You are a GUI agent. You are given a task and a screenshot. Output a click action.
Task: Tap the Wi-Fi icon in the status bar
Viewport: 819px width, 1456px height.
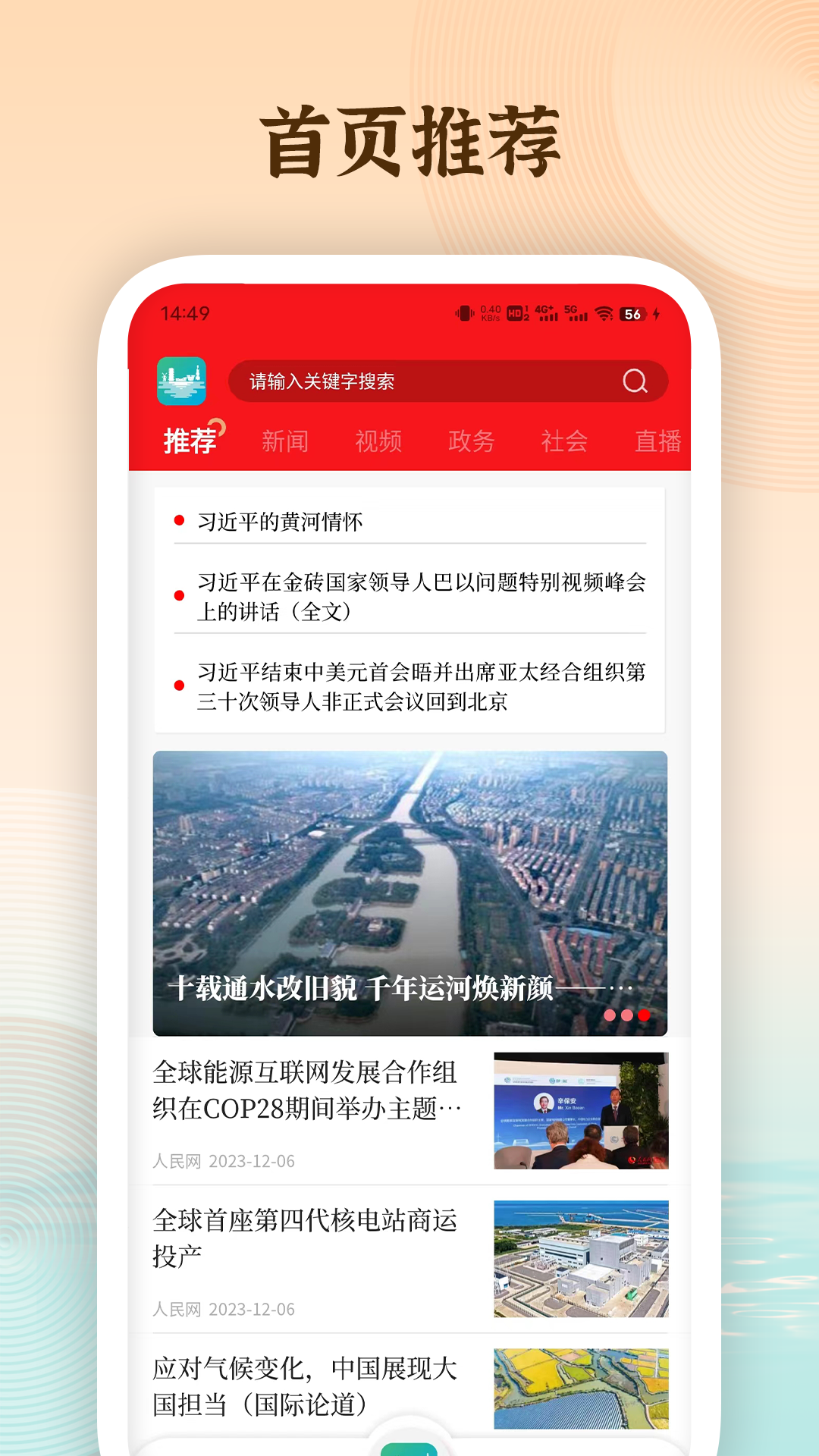(603, 311)
